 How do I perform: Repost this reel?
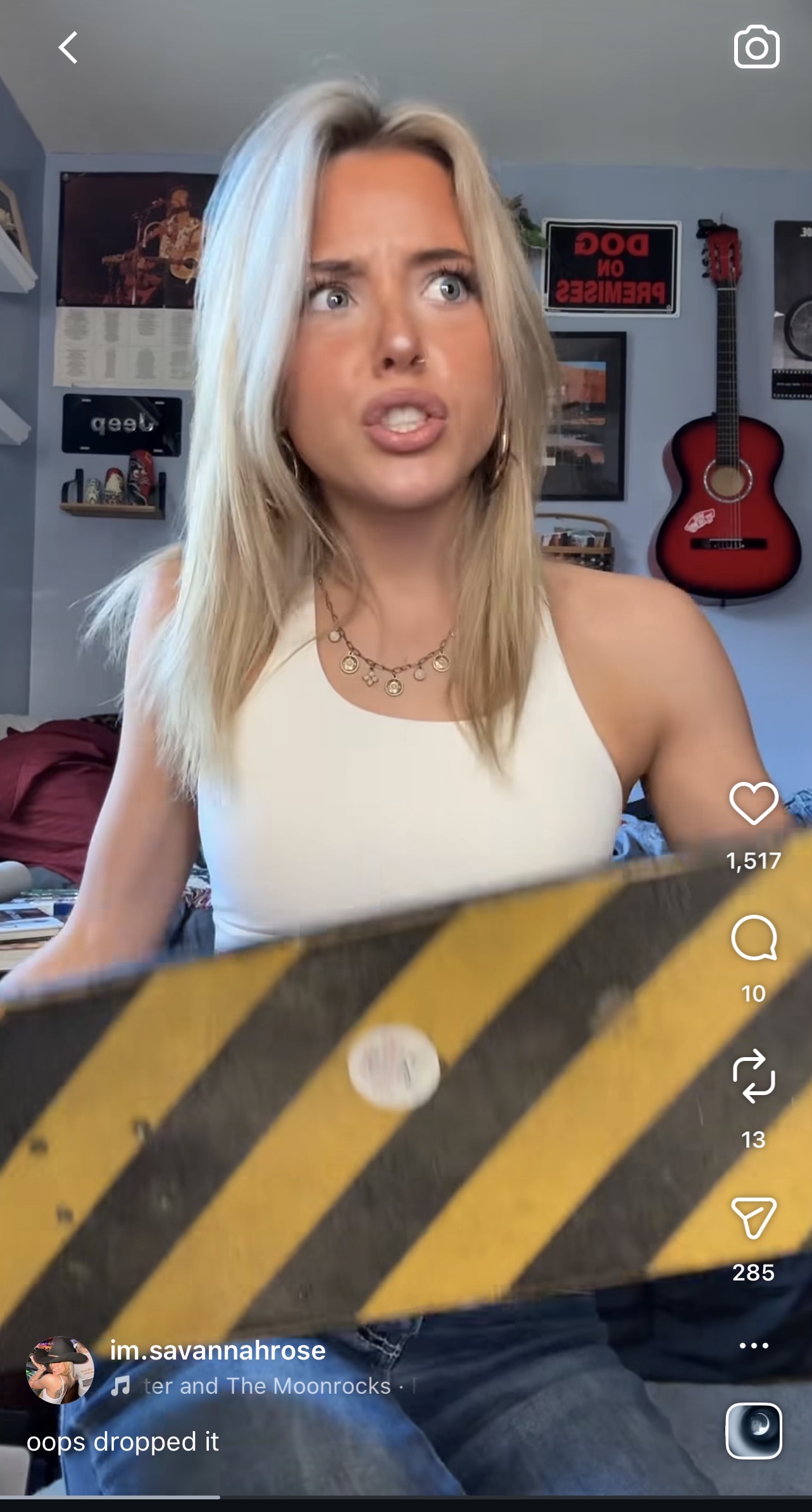click(x=754, y=1076)
